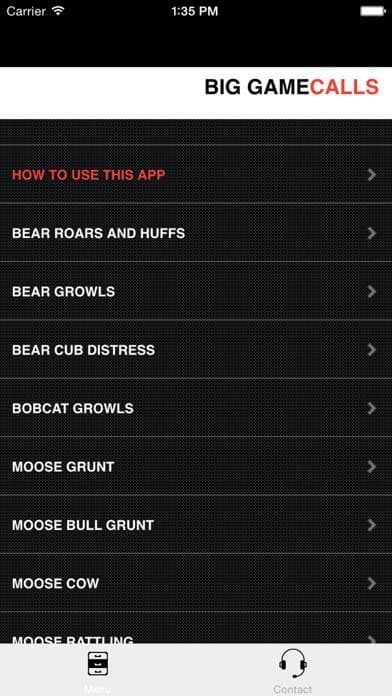Screen dimensions: 392x696
Task: Open Bear Cub Distress sounds
Action: 196,350
